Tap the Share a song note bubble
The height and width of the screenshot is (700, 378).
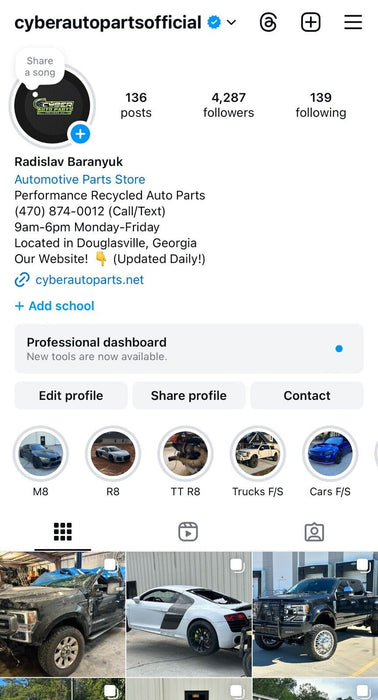(40, 67)
